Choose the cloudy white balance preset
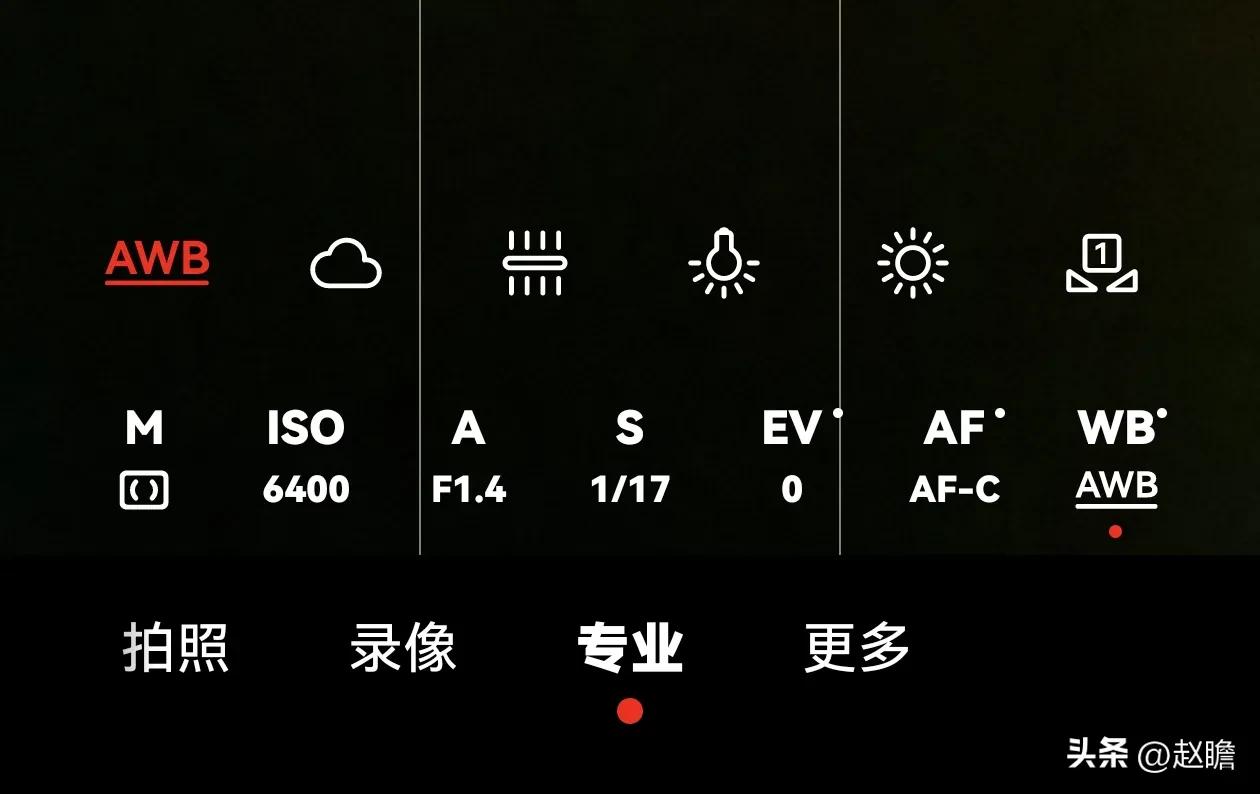 [x=345, y=264]
